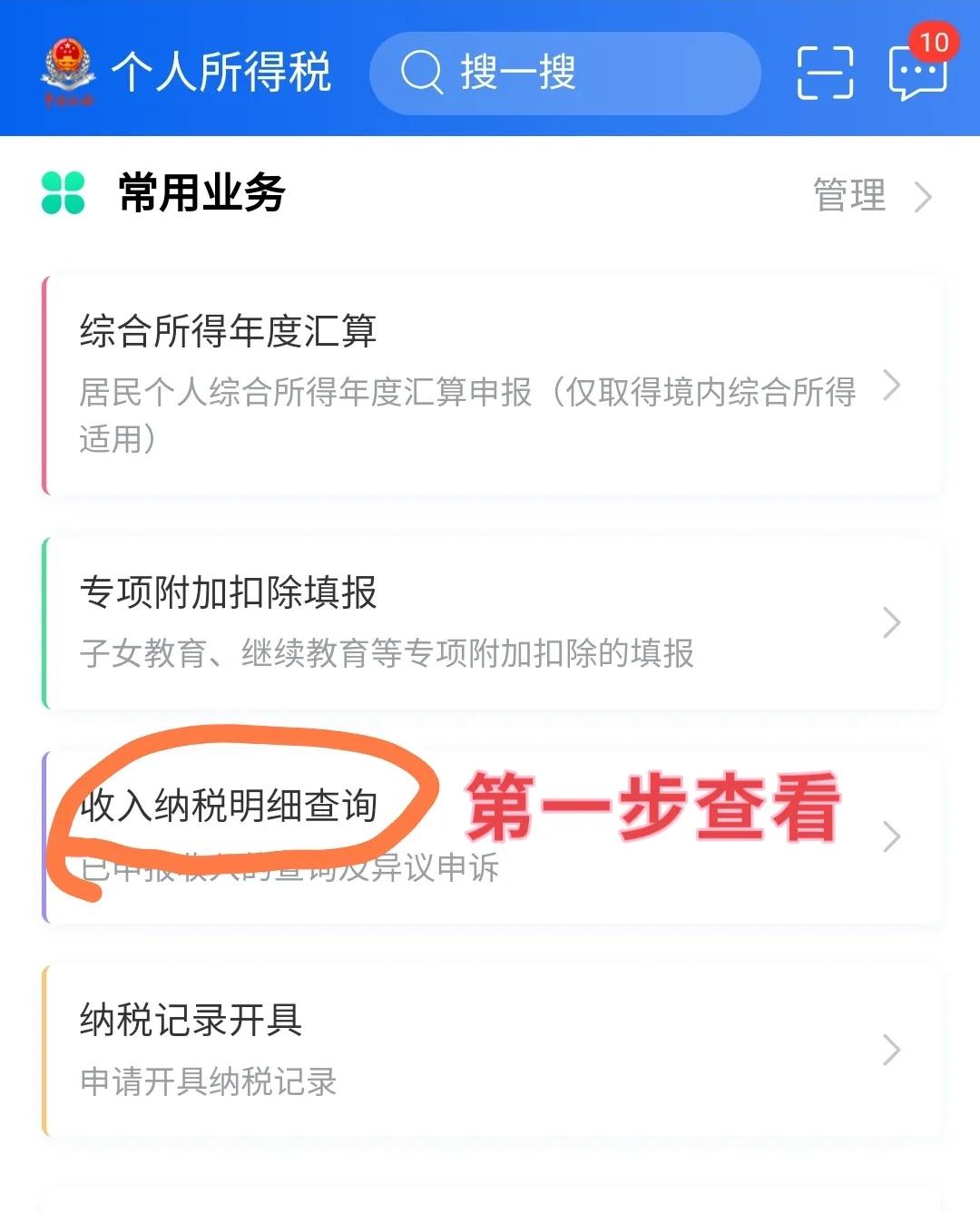Open 管理 to manage common services

848,194
